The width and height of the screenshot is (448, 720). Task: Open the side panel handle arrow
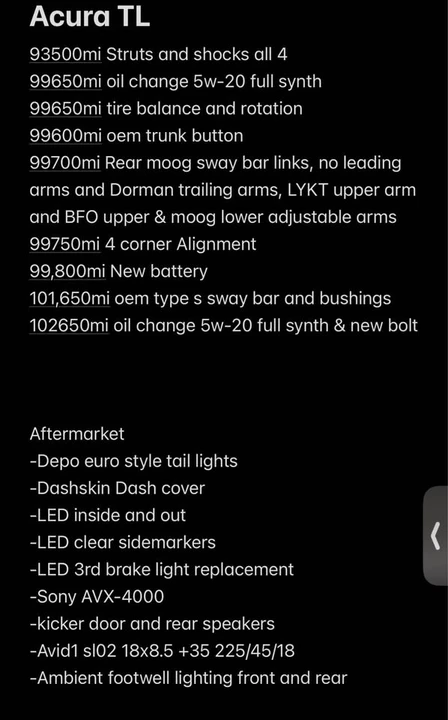coord(435,535)
